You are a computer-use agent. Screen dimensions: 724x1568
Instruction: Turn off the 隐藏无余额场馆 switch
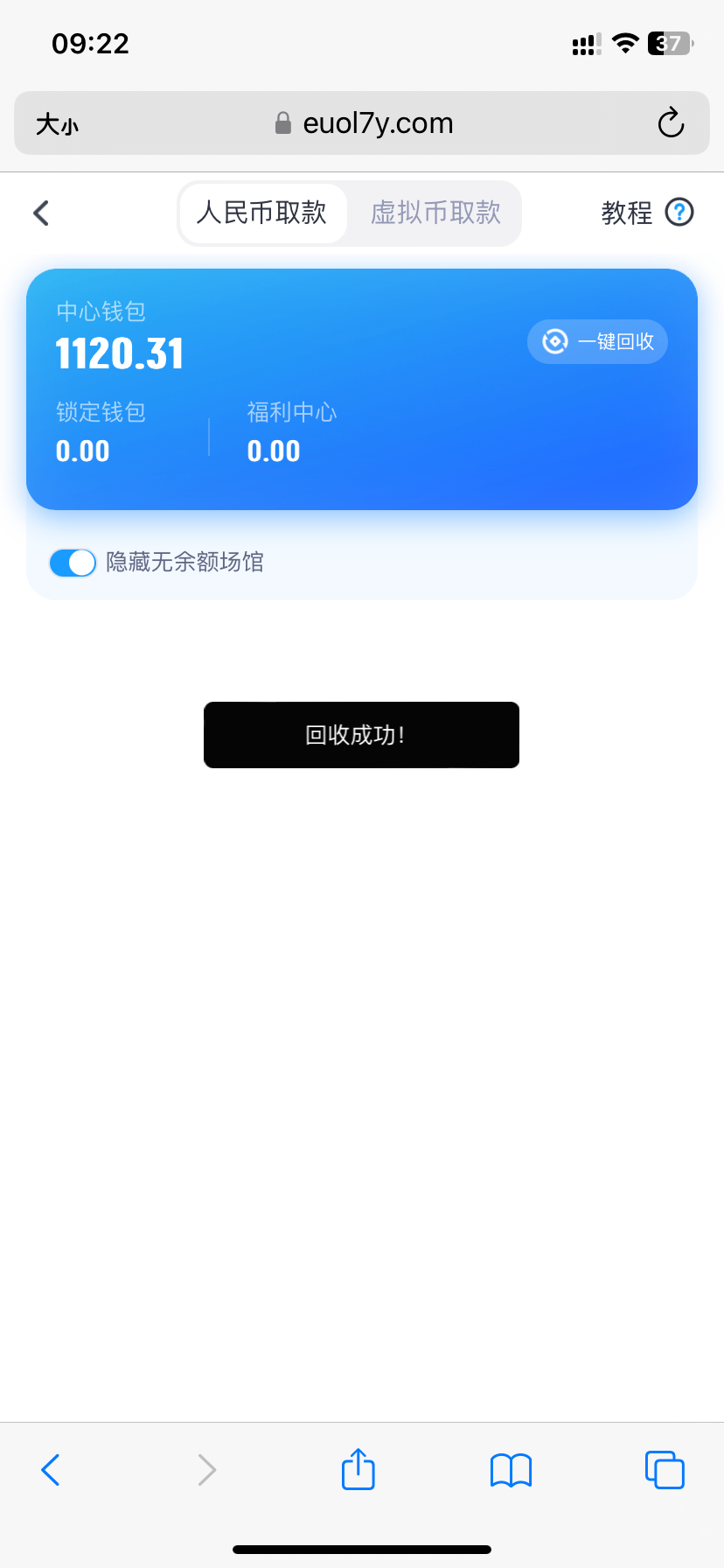pos(73,563)
